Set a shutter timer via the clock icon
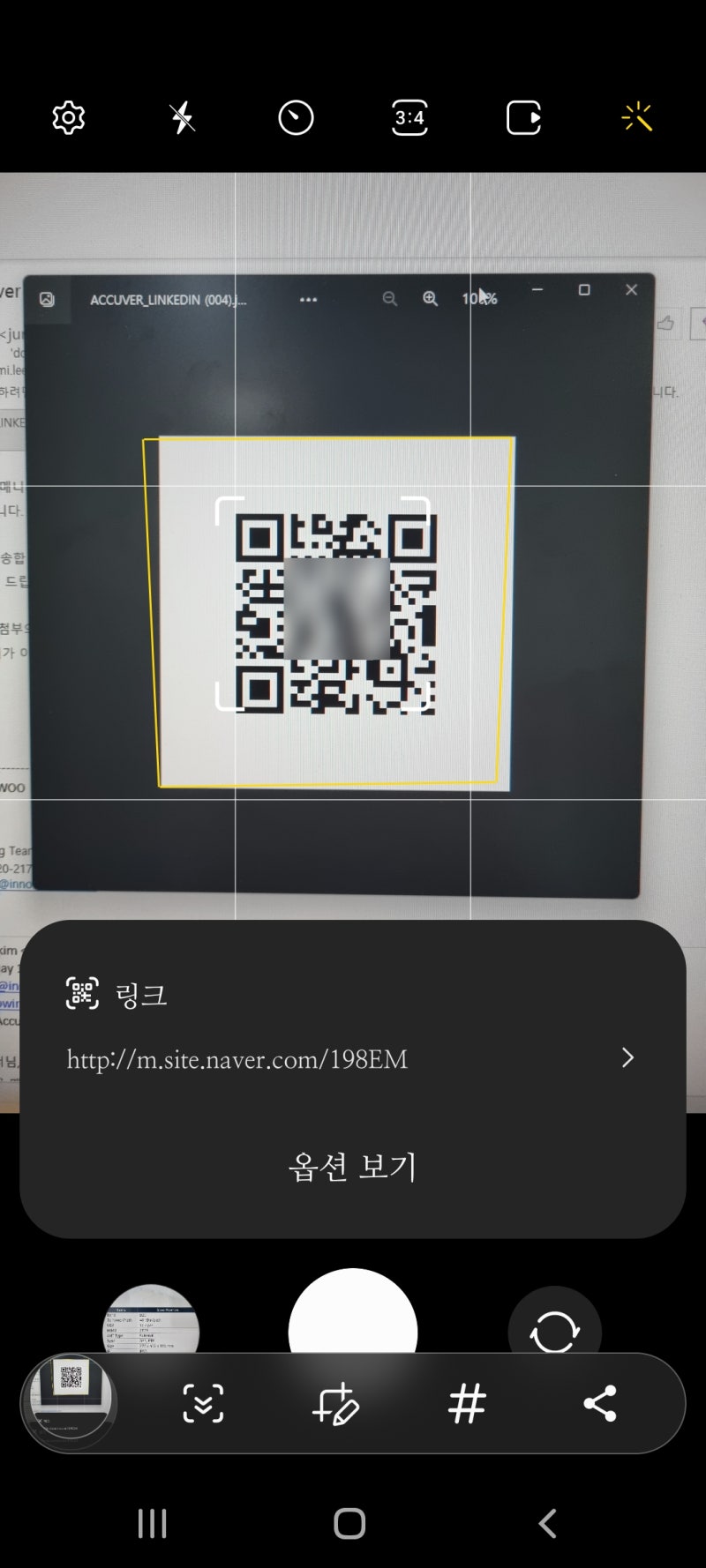The width and height of the screenshot is (706, 1568). coord(296,117)
